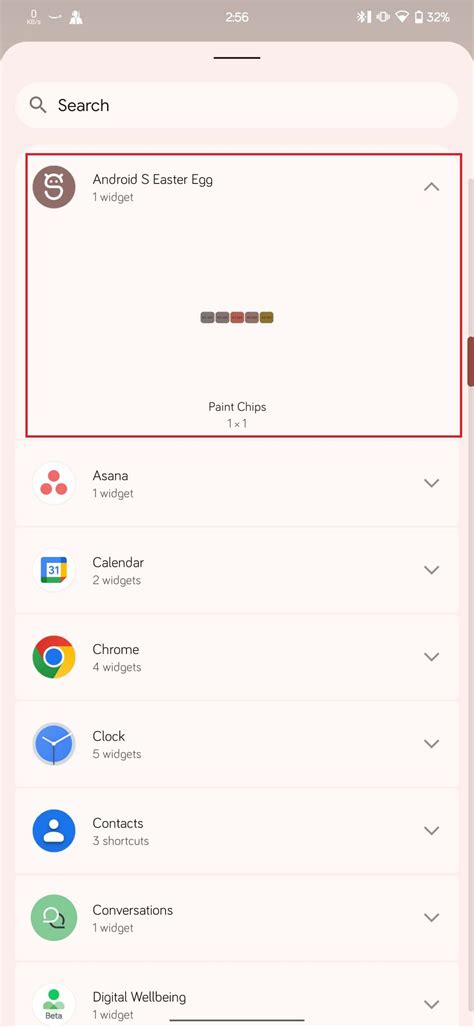Expand Digital Wellbeing widget row
The image size is (474, 1027).
[x=236, y=996]
